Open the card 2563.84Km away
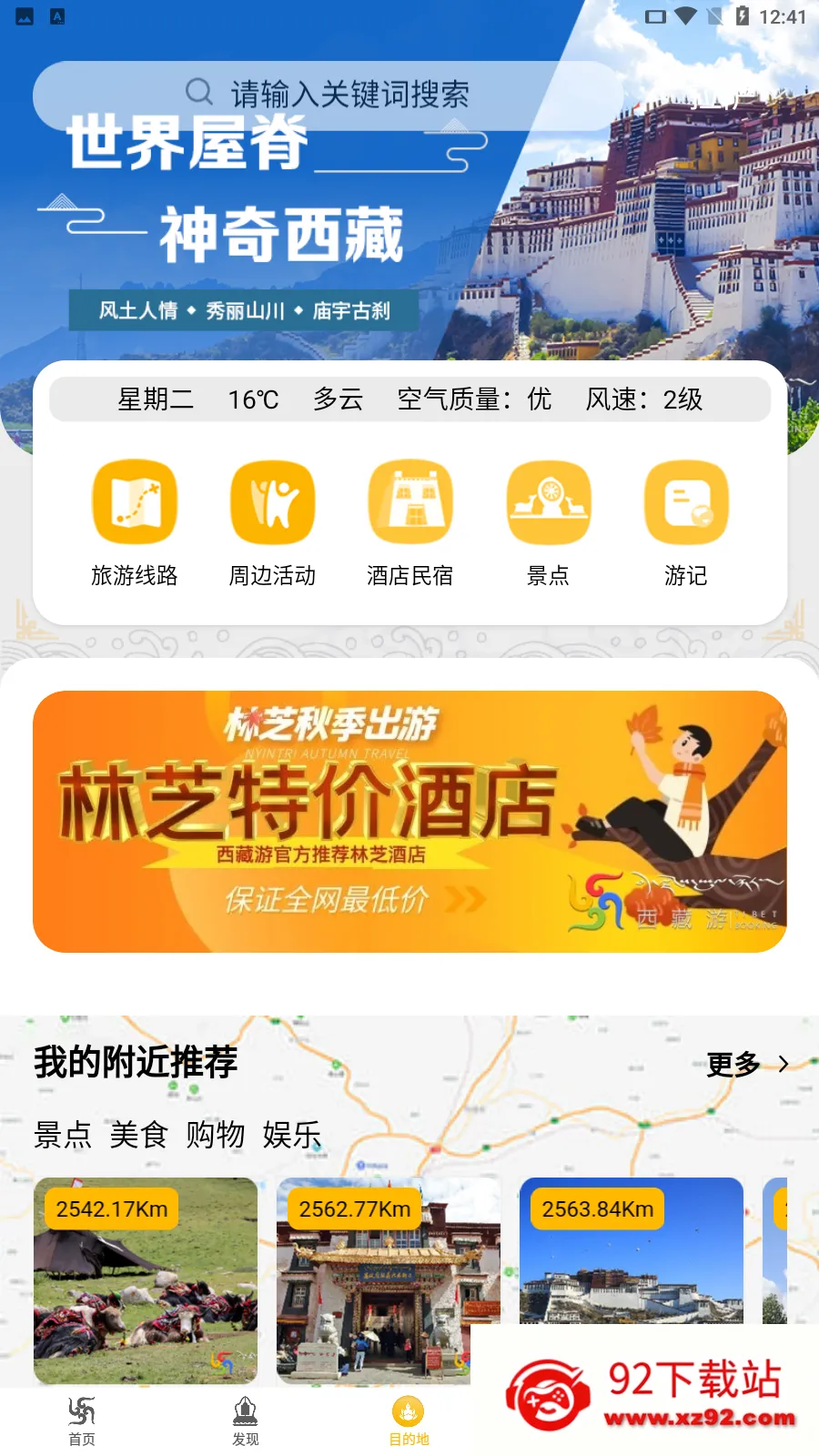 [x=632, y=1251]
